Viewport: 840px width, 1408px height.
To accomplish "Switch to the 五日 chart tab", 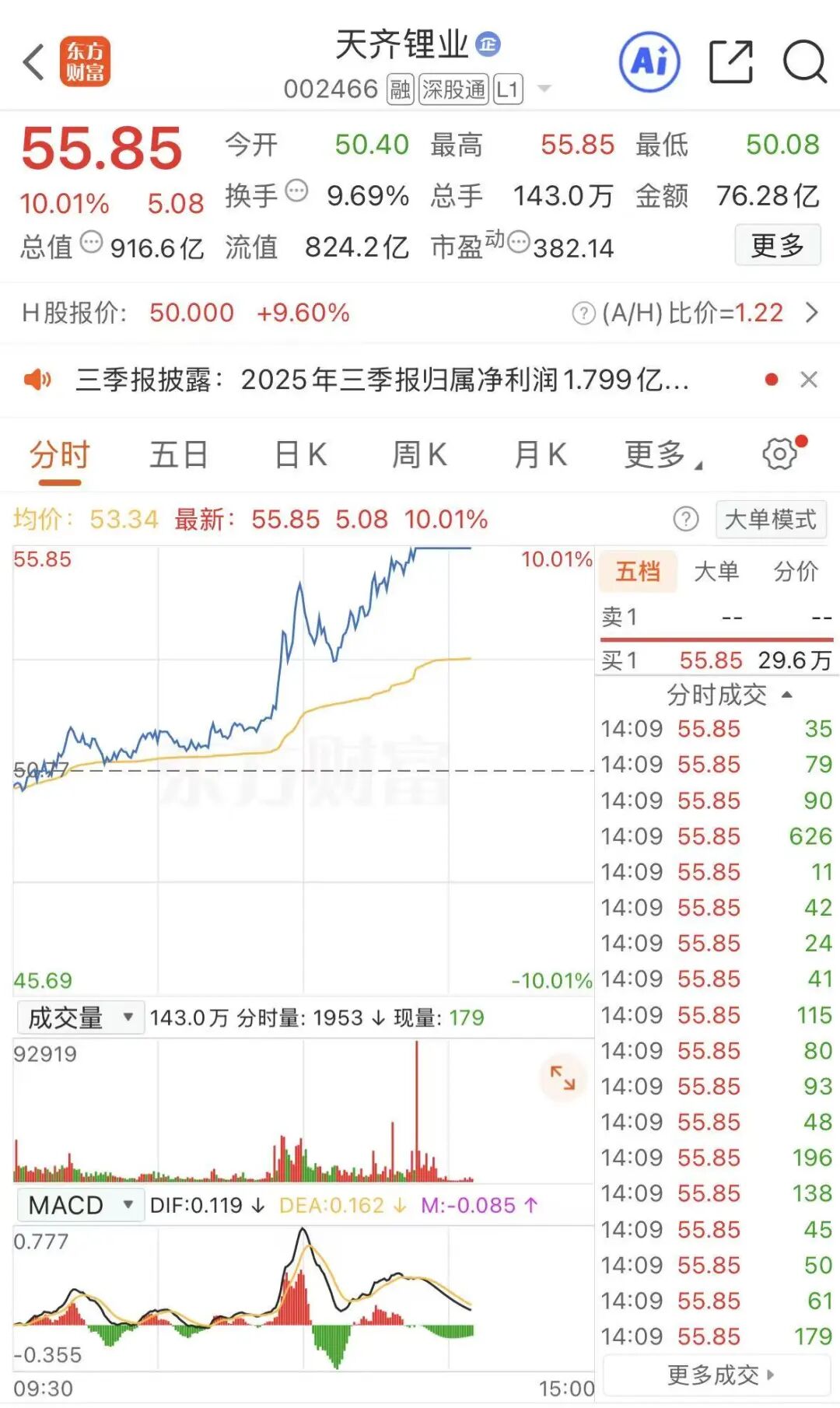I will [x=178, y=455].
